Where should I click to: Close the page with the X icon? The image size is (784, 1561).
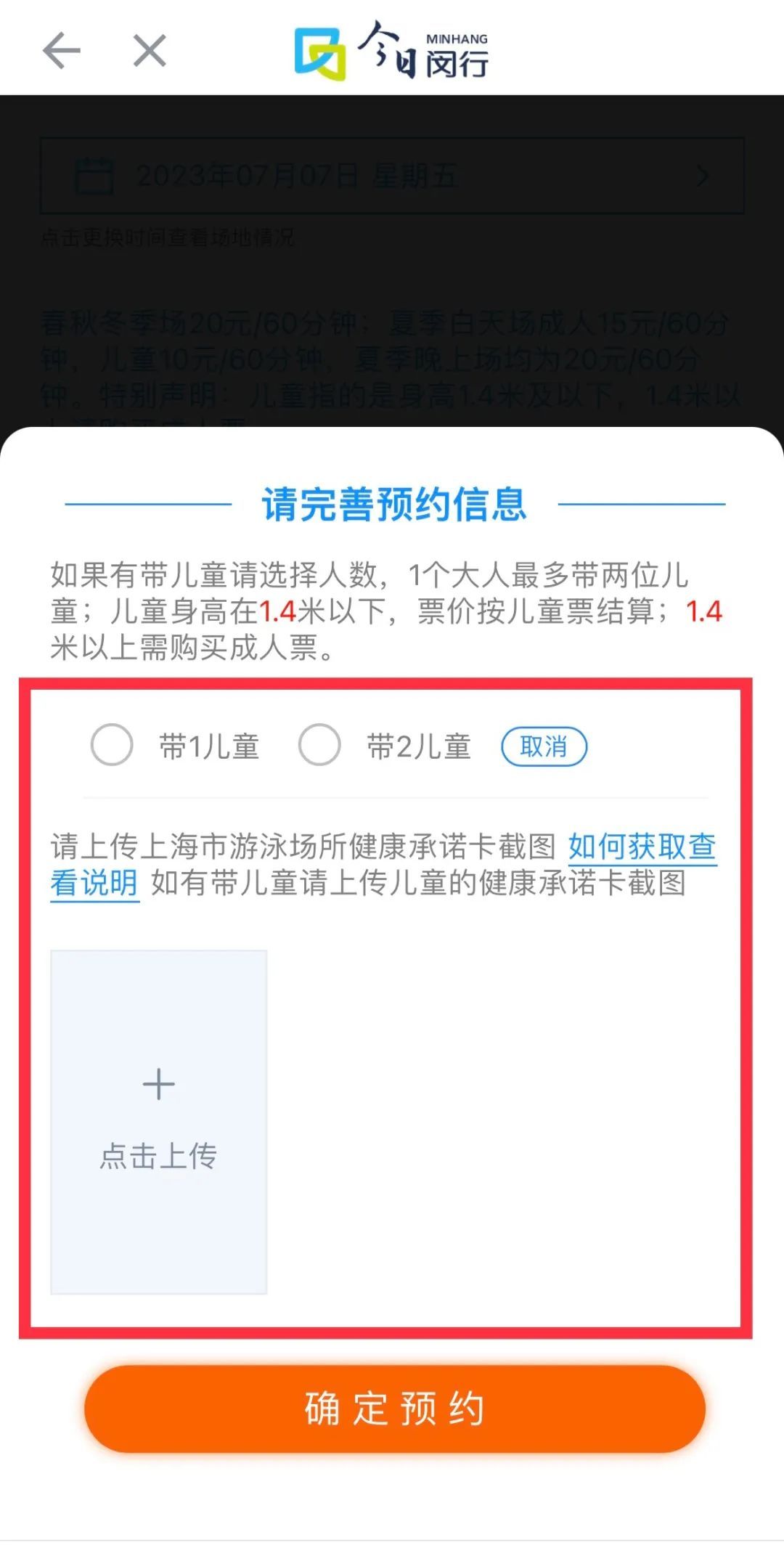150,51
